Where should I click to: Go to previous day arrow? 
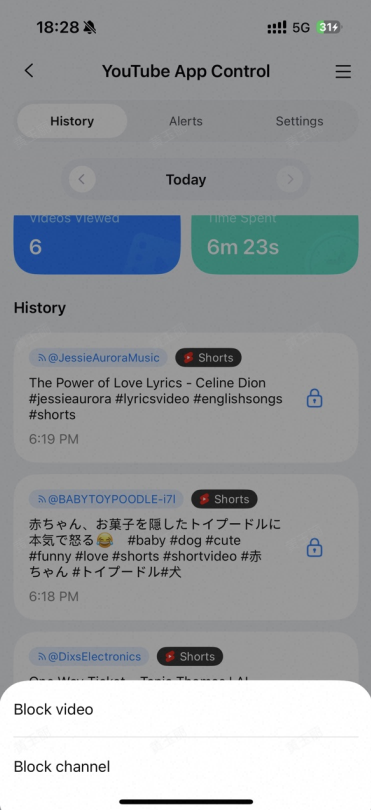click(82, 179)
